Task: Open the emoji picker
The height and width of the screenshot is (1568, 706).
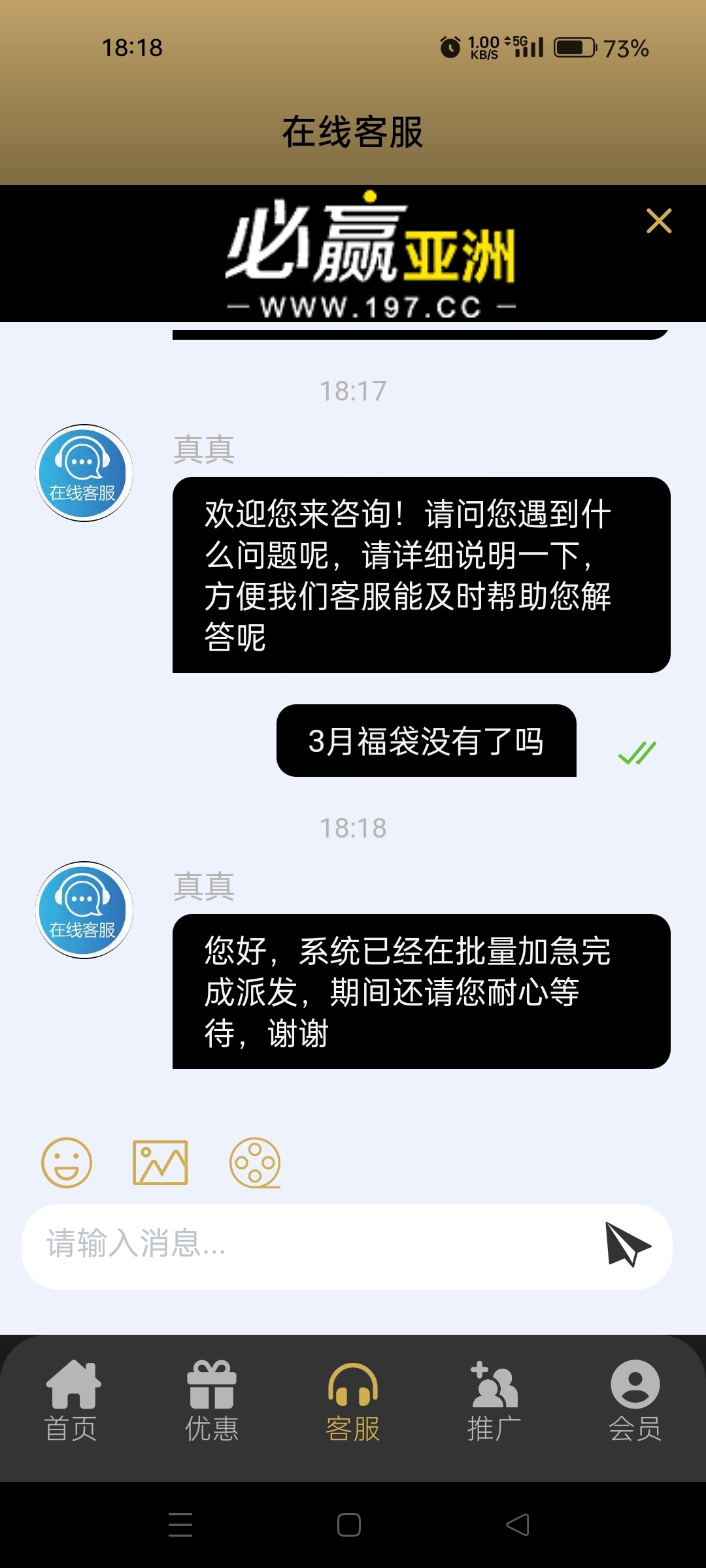Action: tap(67, 1162)
